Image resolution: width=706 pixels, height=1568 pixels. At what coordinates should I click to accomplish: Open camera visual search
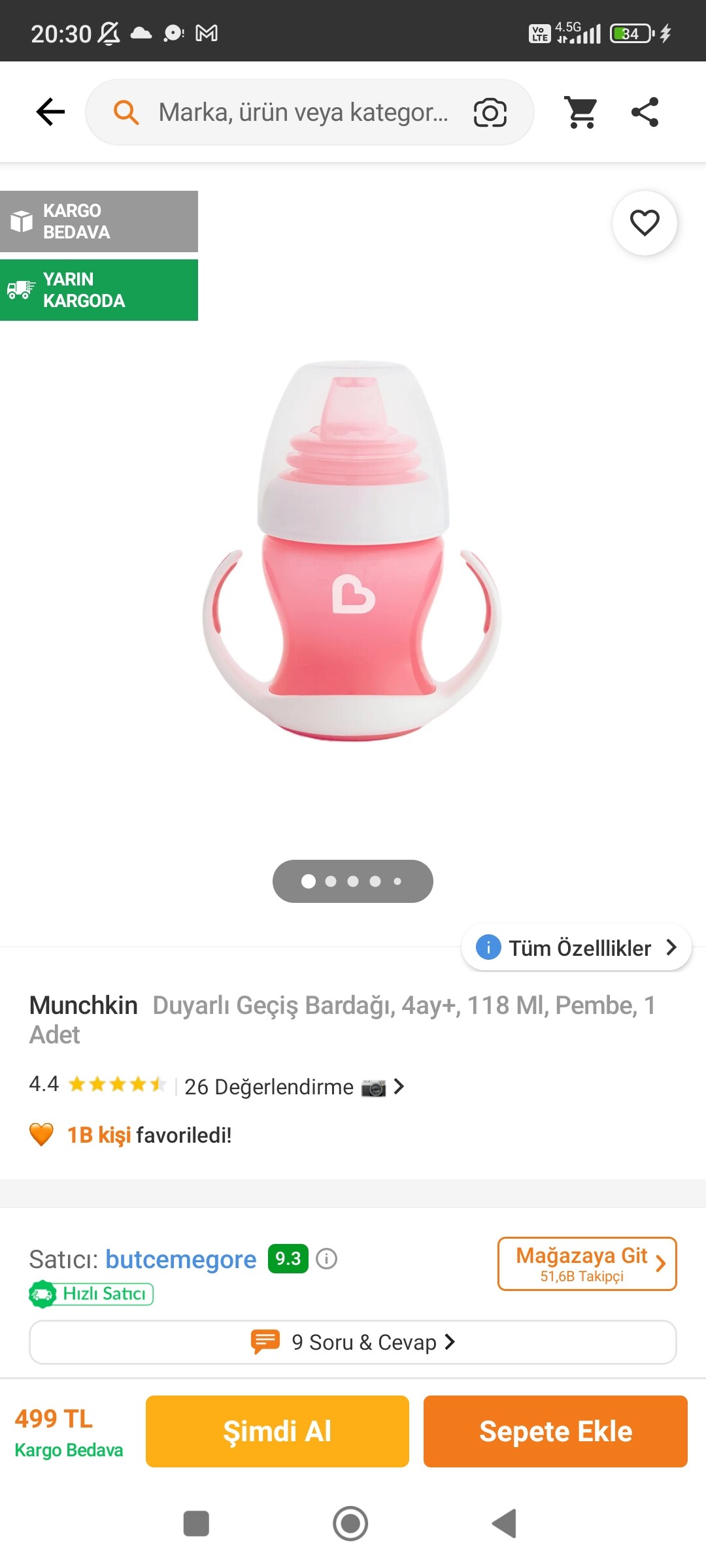[490, 112]
